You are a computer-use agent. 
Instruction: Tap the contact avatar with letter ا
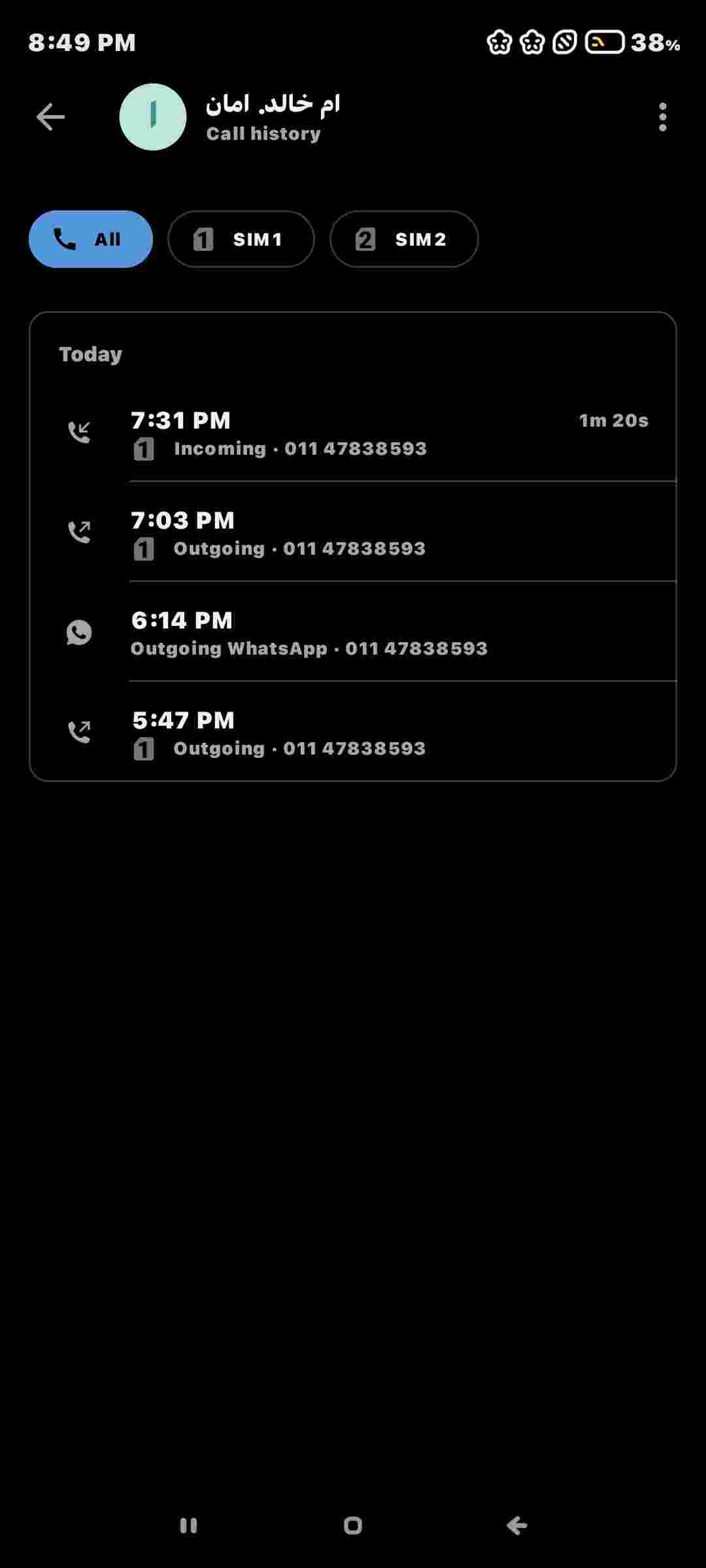click(153, 117)
